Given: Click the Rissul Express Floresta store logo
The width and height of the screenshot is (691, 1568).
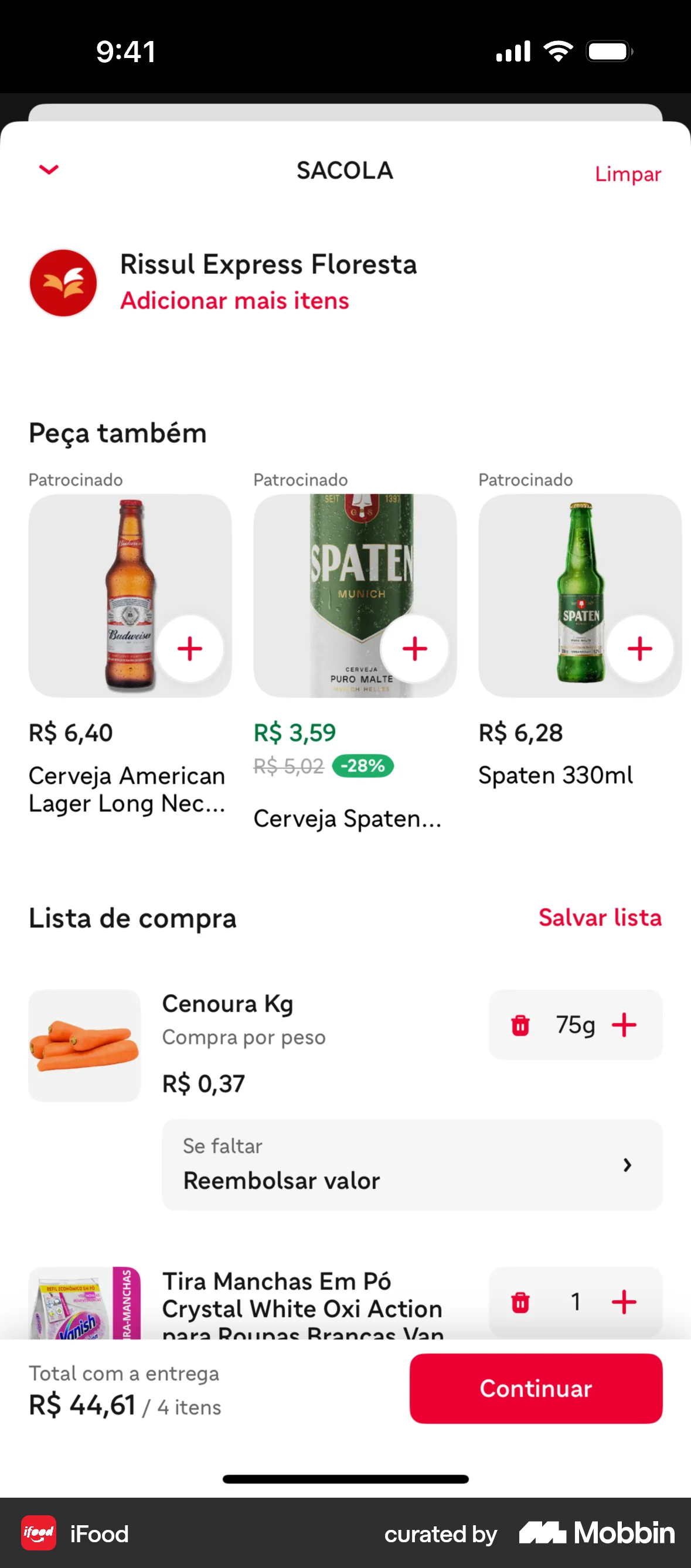Looking at the screenshot, I should pos(63,282).
